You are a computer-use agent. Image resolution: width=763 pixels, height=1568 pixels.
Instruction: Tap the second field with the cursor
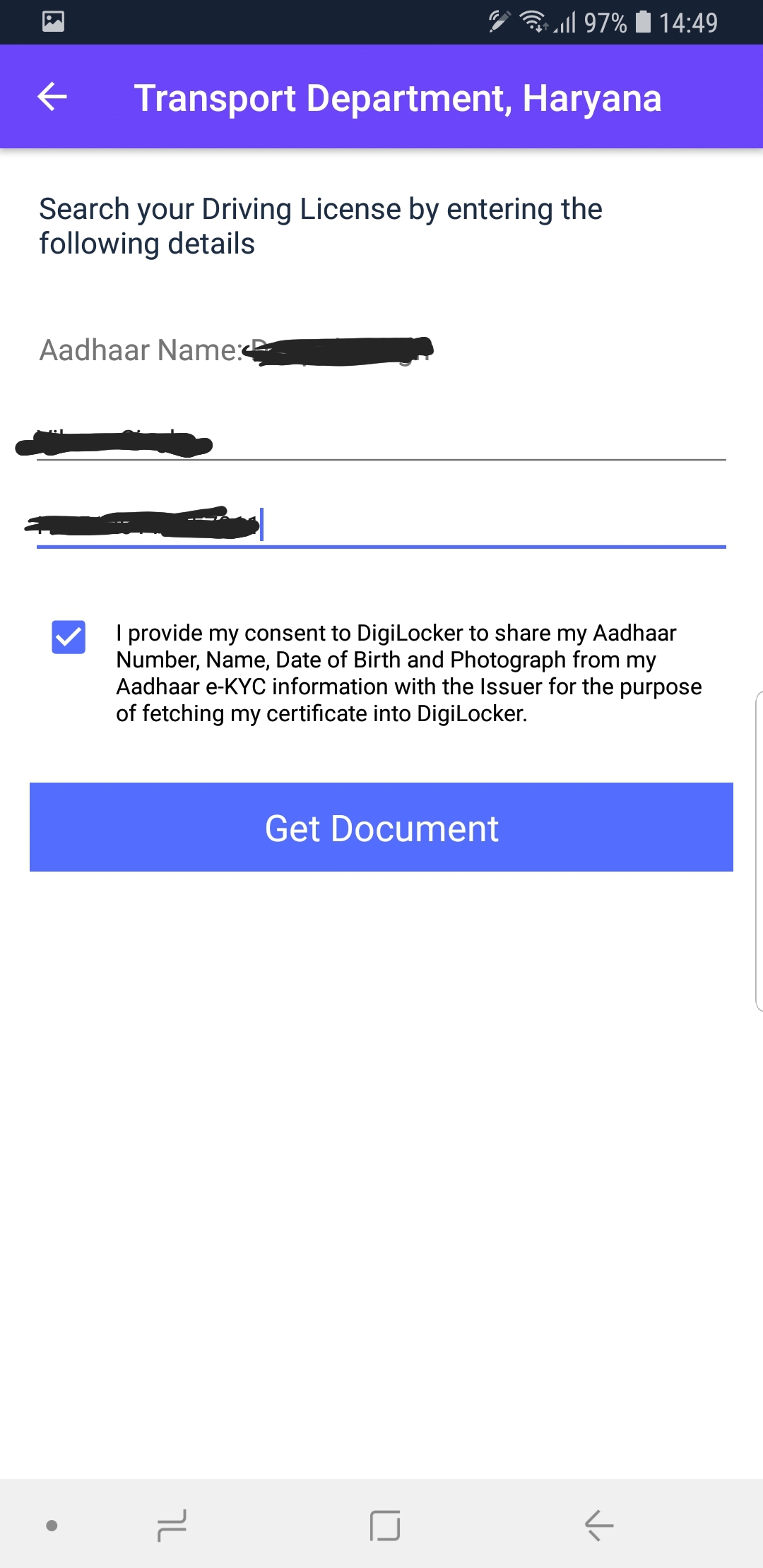[381, 526]
